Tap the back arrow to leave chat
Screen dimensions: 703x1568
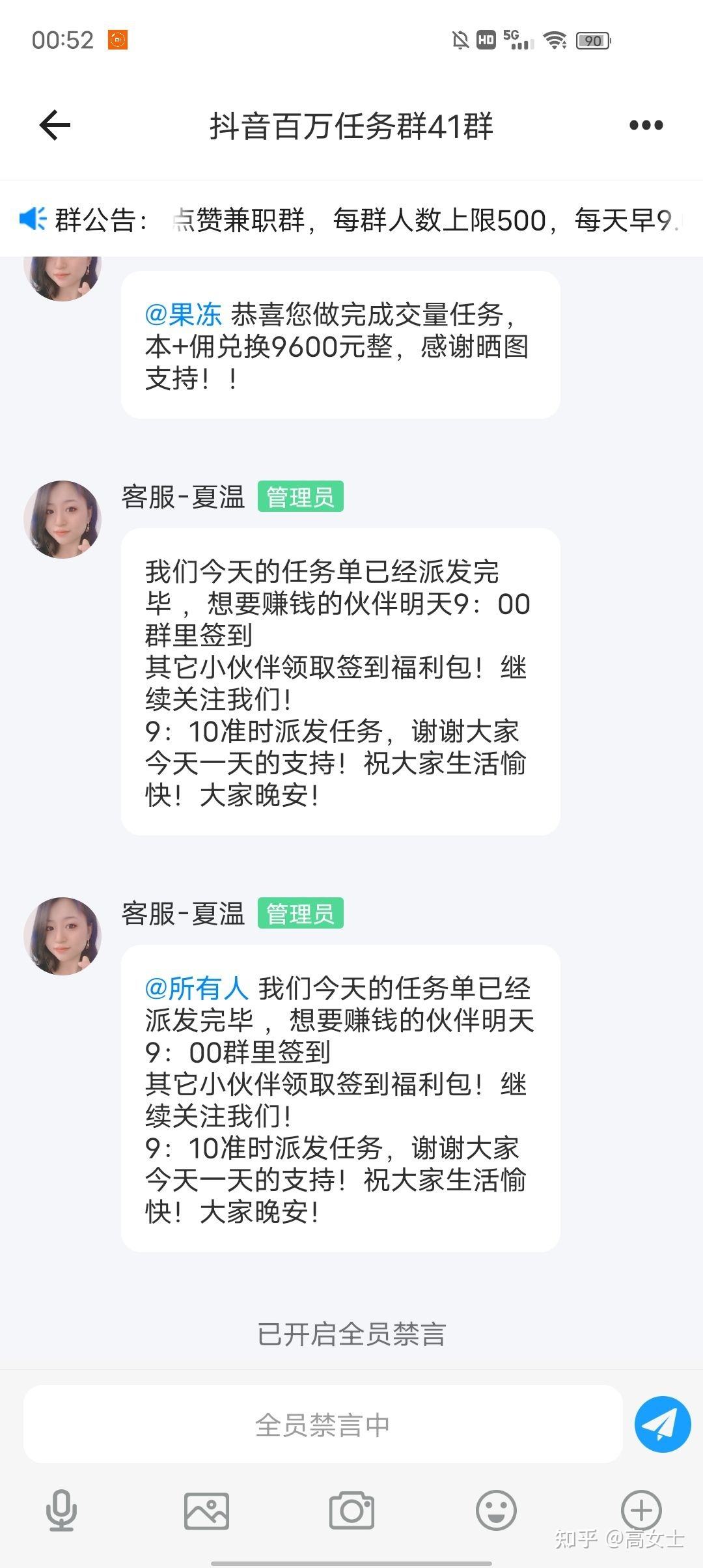(x=55, y=126)
